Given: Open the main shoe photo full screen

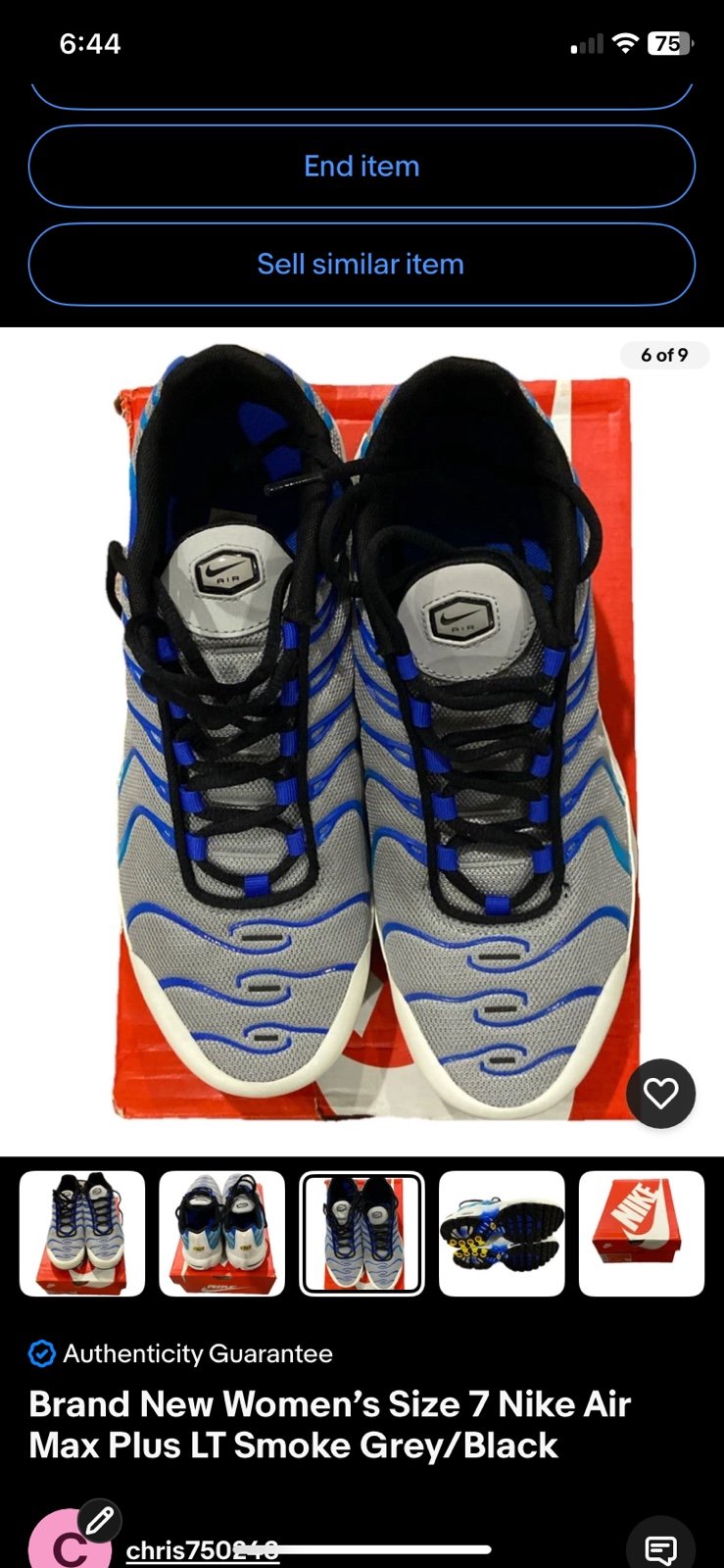Looking at the screenshot, I should [362, 742].
